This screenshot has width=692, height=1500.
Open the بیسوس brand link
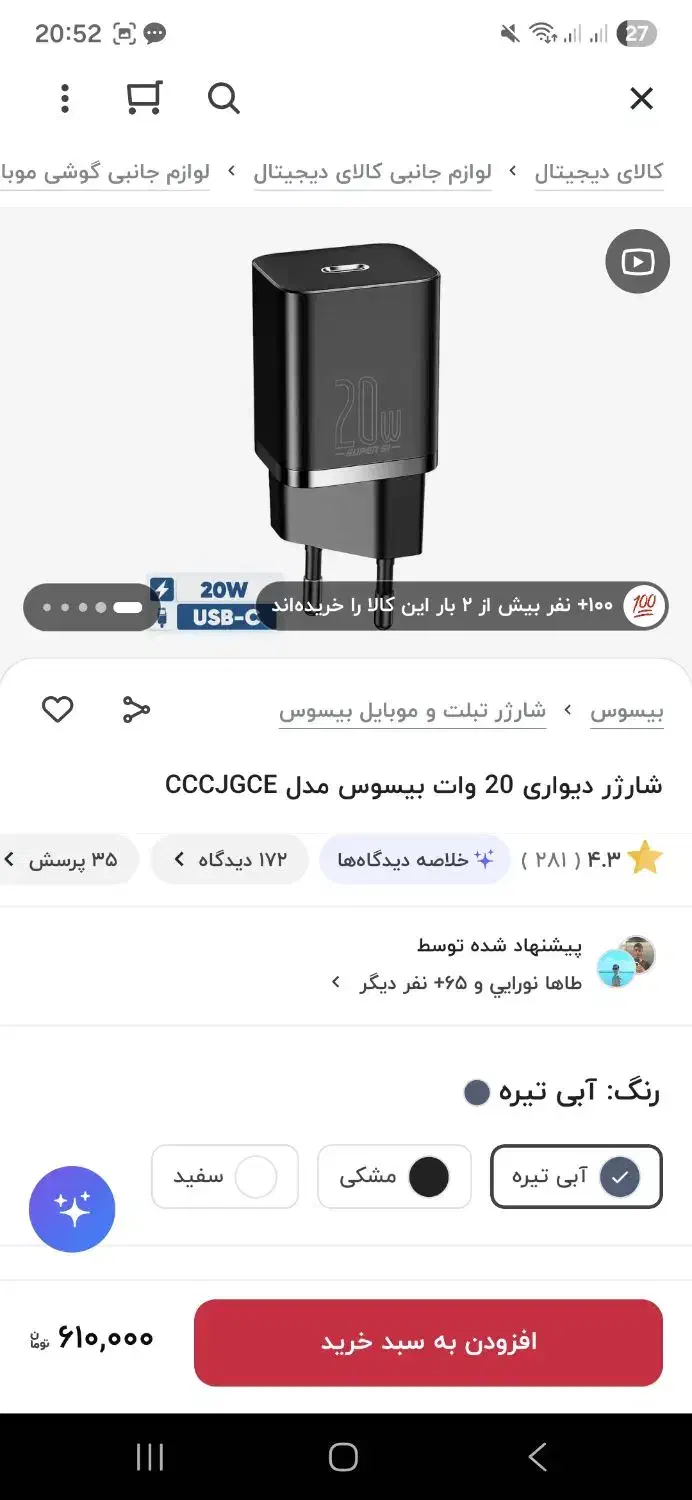pyautogui.click(x=626, y=711)
